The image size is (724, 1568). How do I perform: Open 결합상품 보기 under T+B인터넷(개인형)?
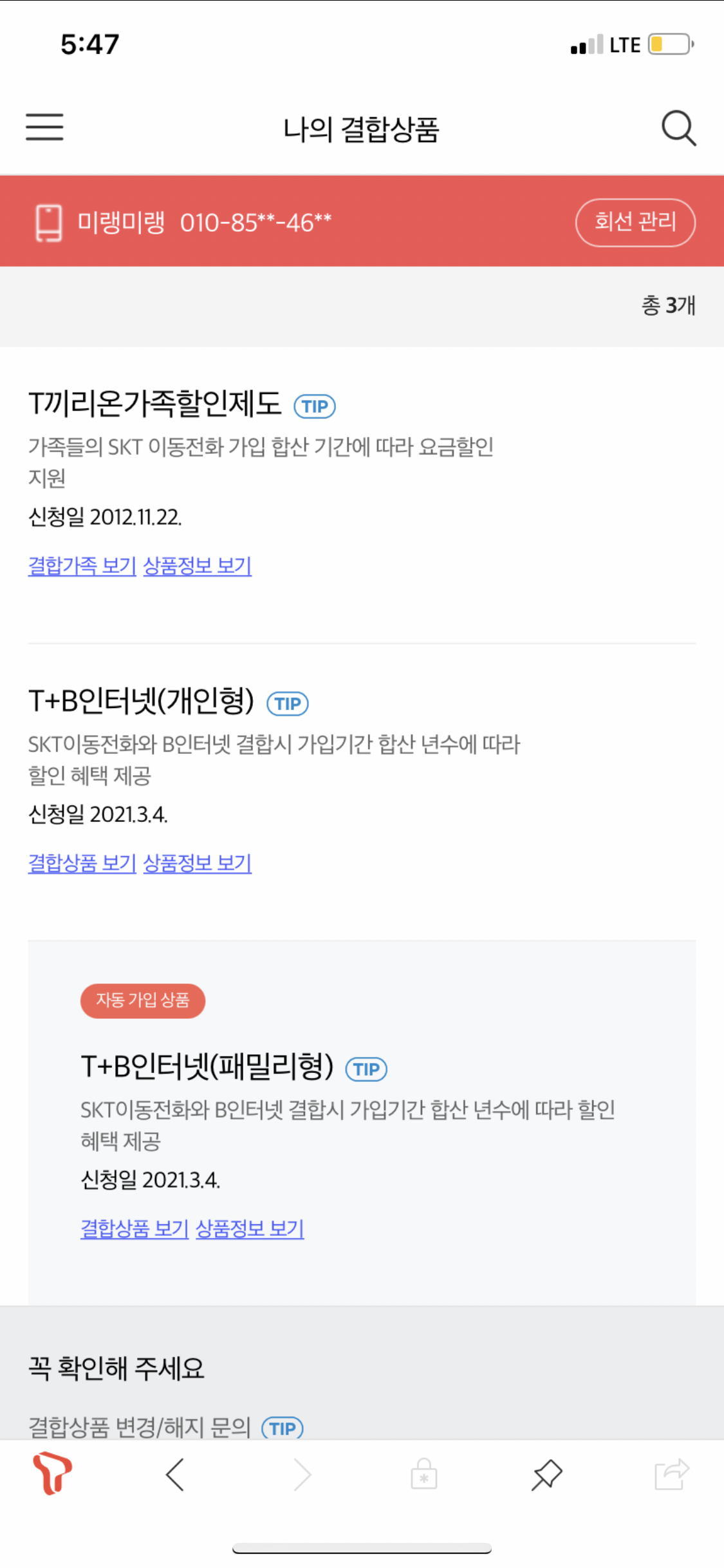coord(82,863)
